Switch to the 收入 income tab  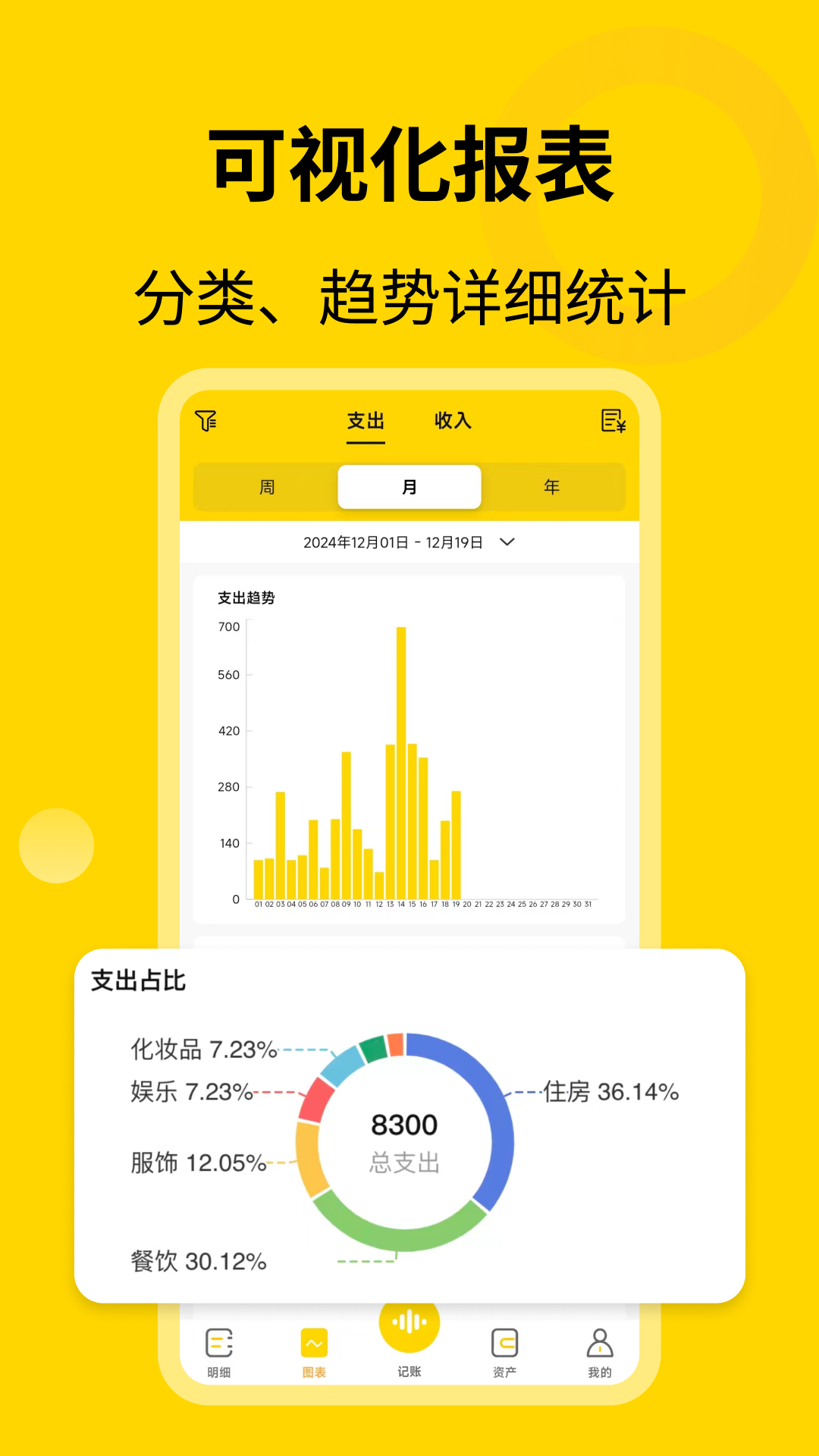coord(451,422)
